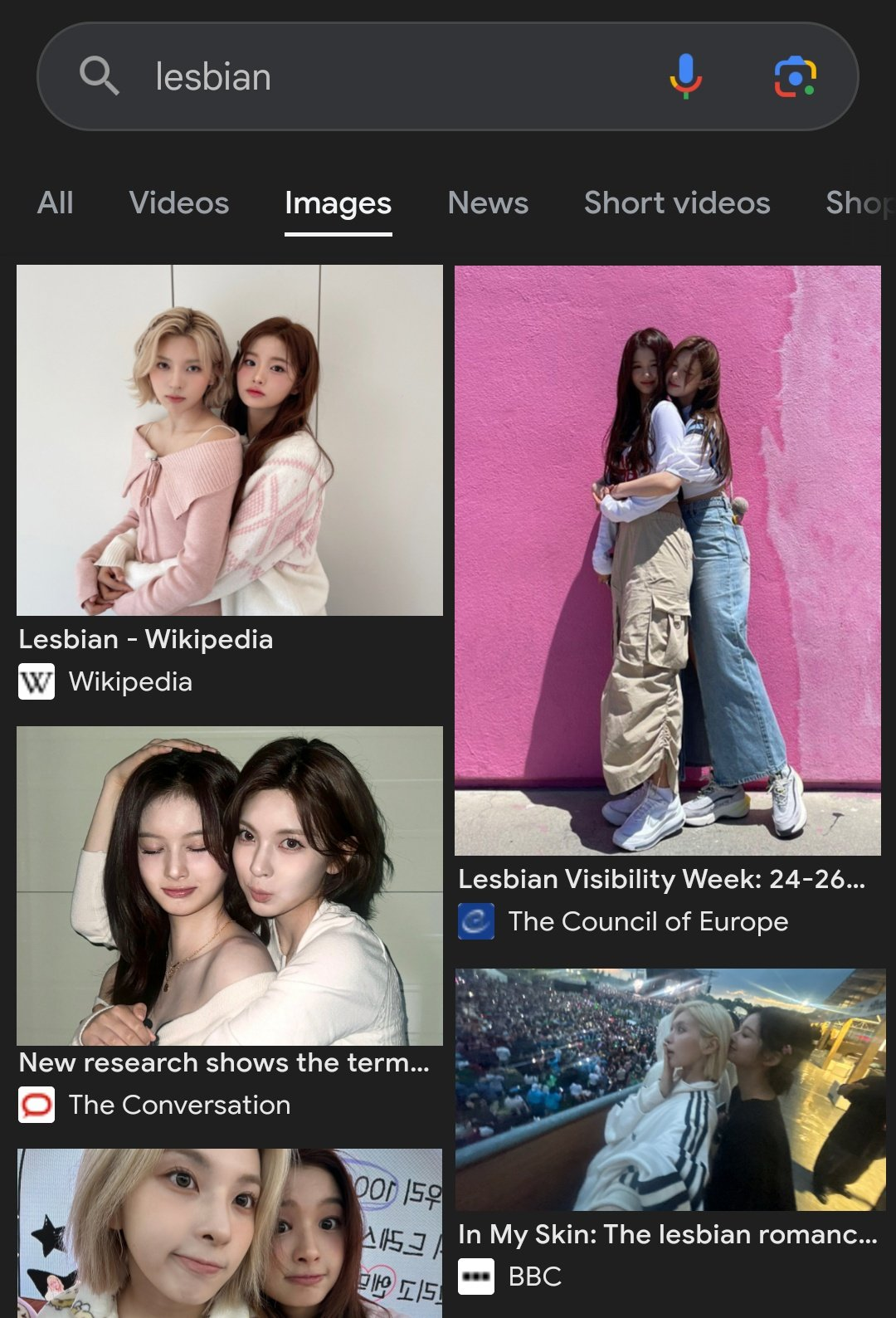Switch to the Short videos tab
The width and height of the screenshot is (896, 1318).
click(x=677, y=203)
